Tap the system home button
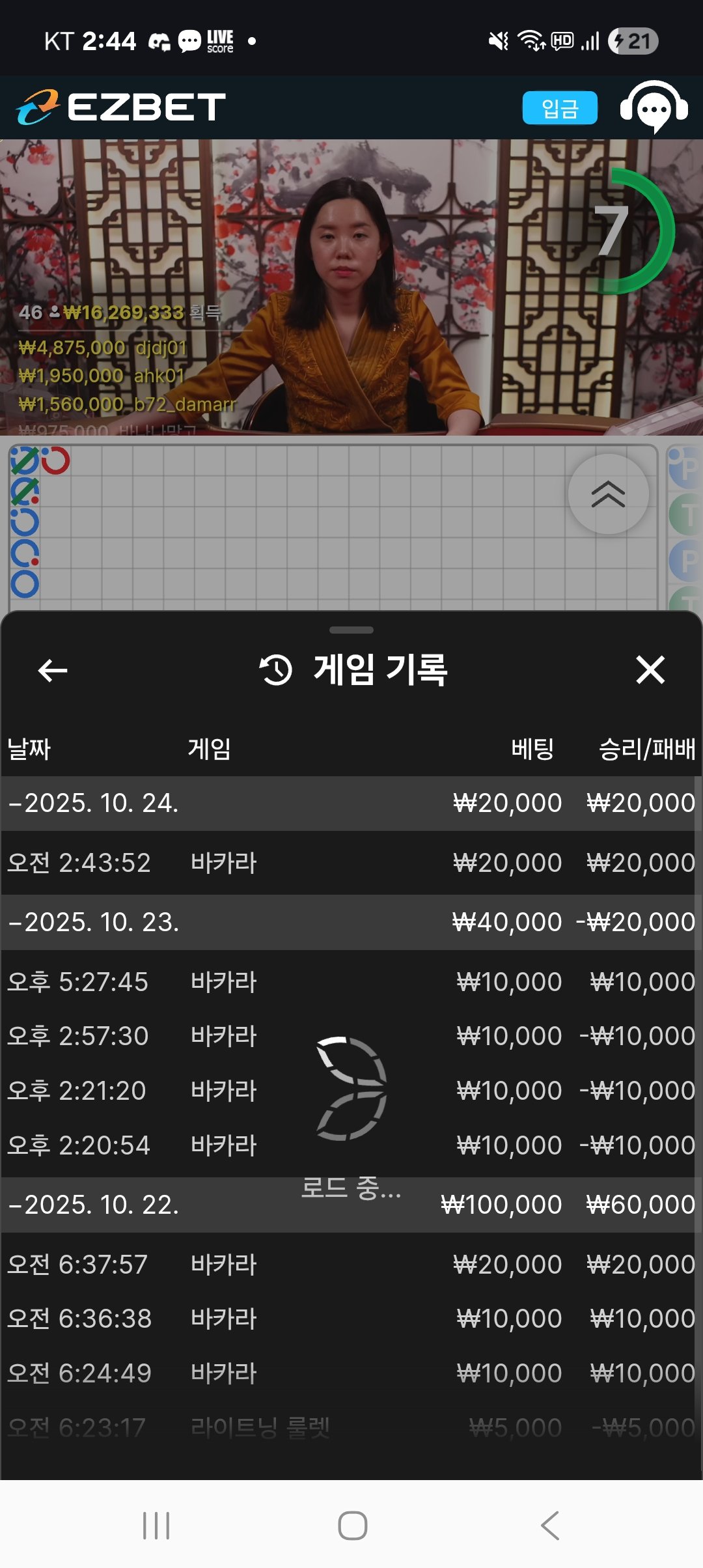This screenshot has height=1568, width=703. (352, 1525)
